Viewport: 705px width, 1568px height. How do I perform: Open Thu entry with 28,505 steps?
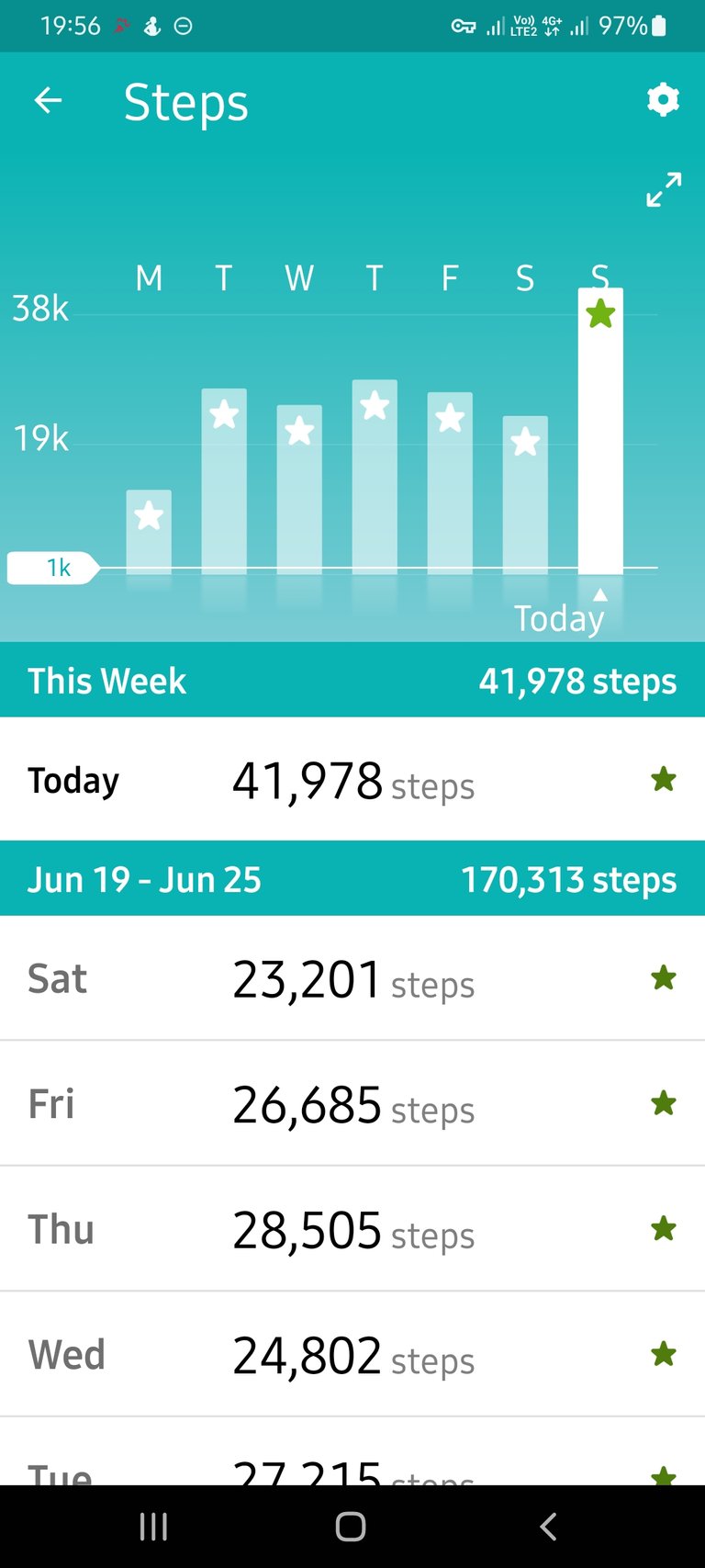352,1229
